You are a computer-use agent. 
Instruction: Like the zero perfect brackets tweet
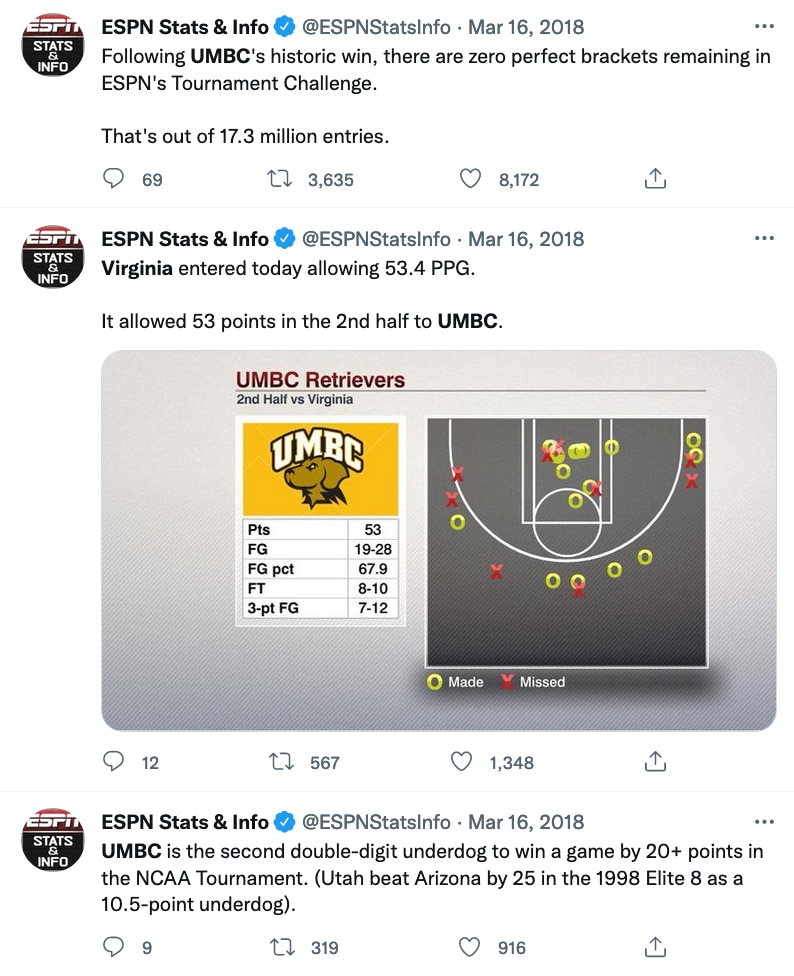469,180
